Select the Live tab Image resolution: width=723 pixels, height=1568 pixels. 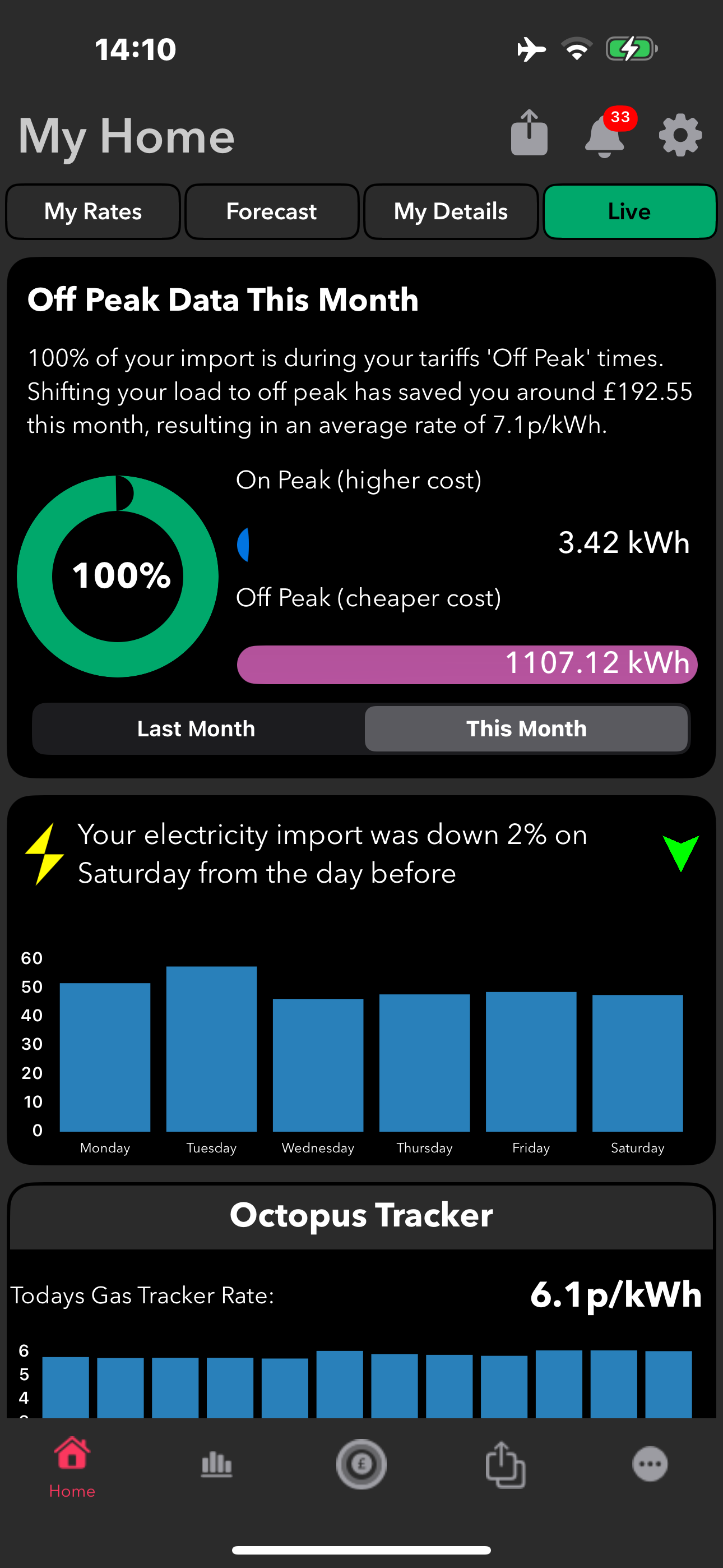pyautogui.click(x=629, y=212)
